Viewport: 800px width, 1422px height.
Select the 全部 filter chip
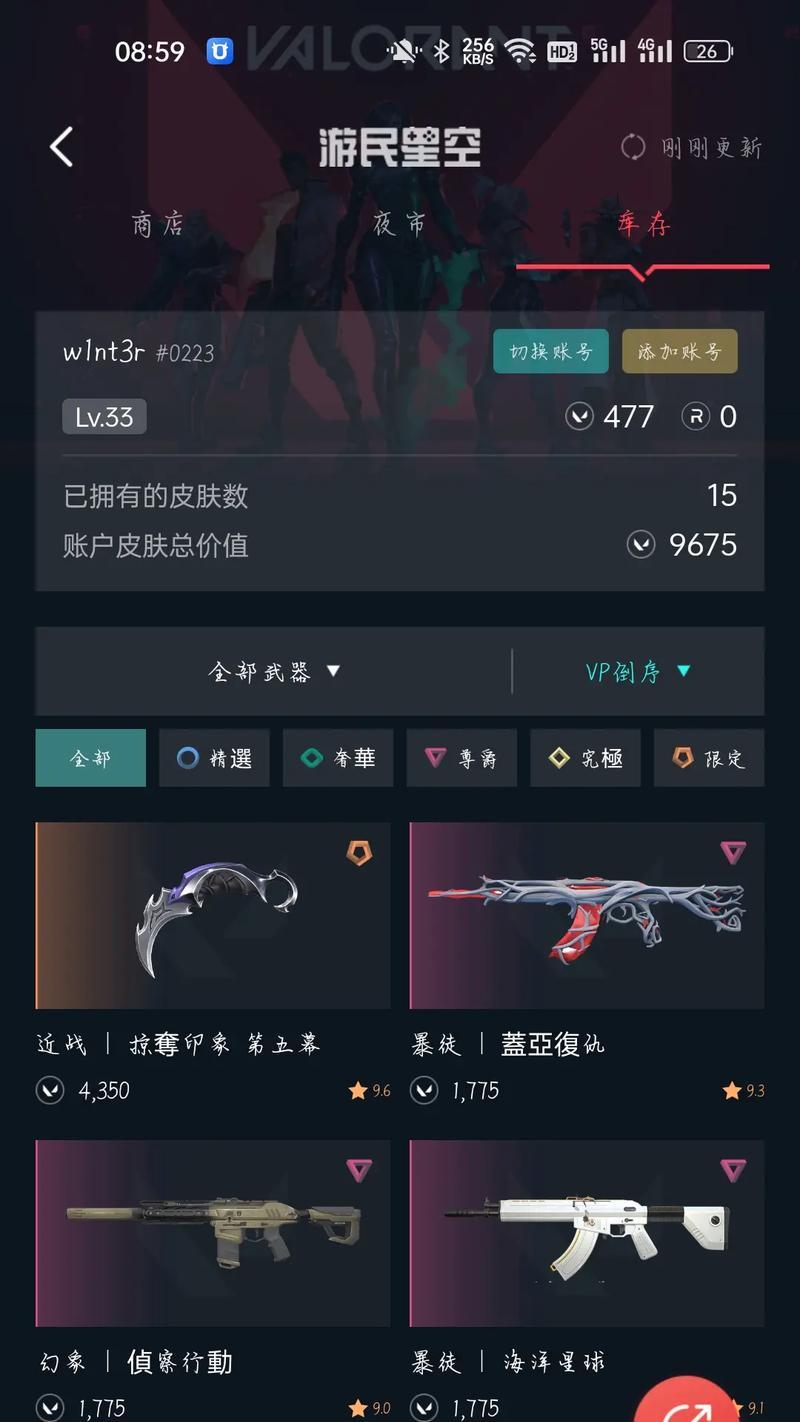[90, 758]
